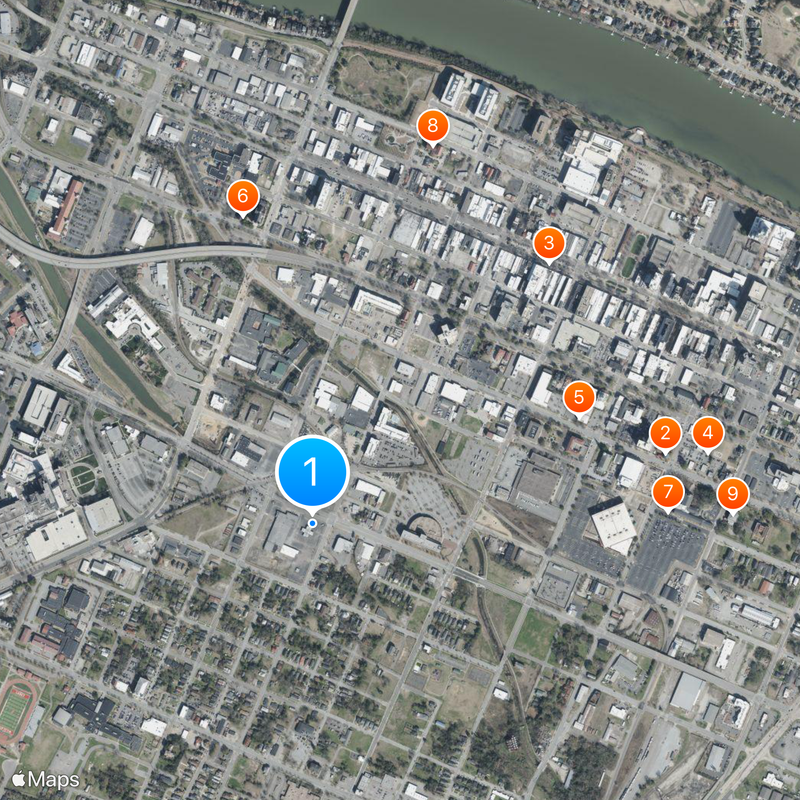
Task: Open map marker number 6
Action: click(242, 196)
